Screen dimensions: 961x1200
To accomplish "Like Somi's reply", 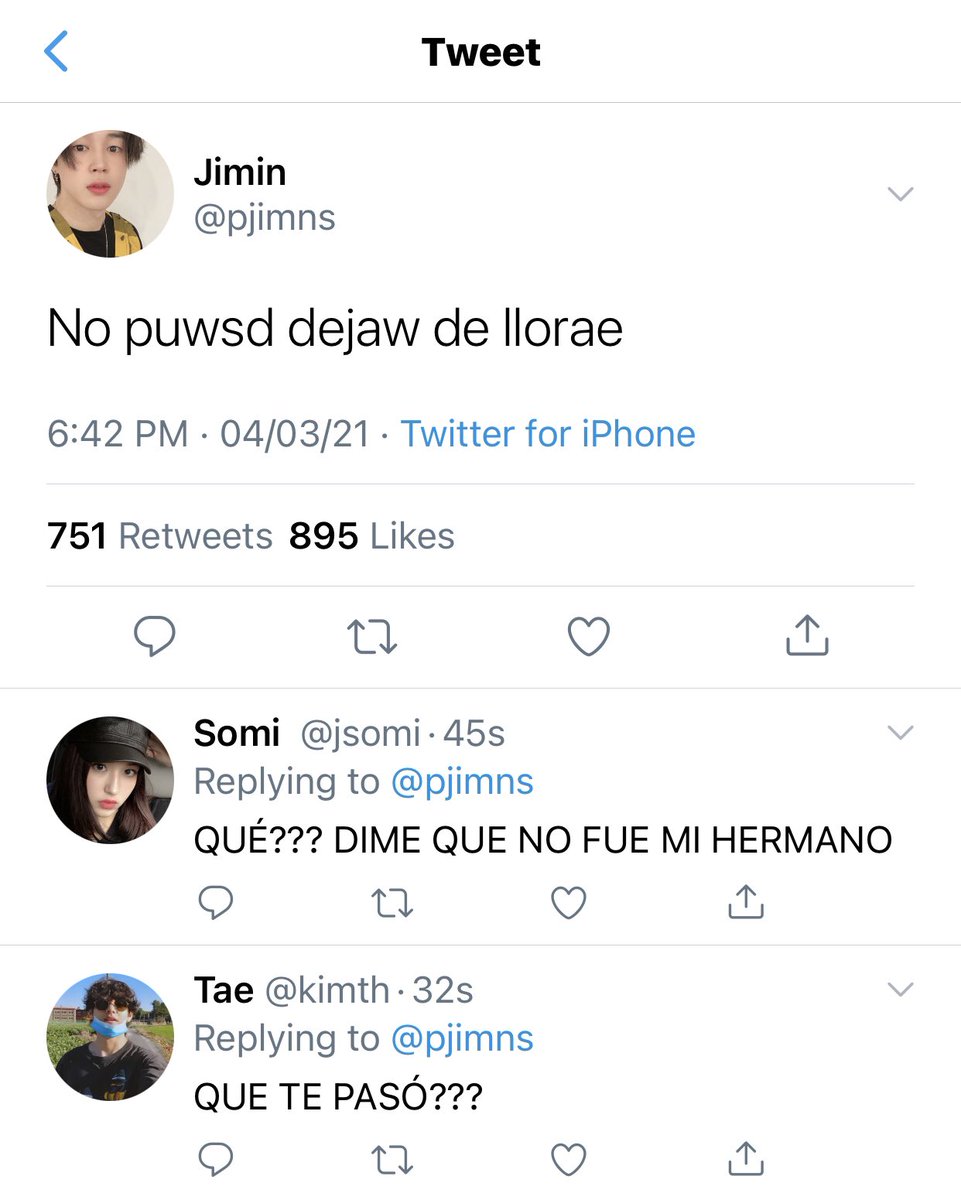I will point(569,903).
